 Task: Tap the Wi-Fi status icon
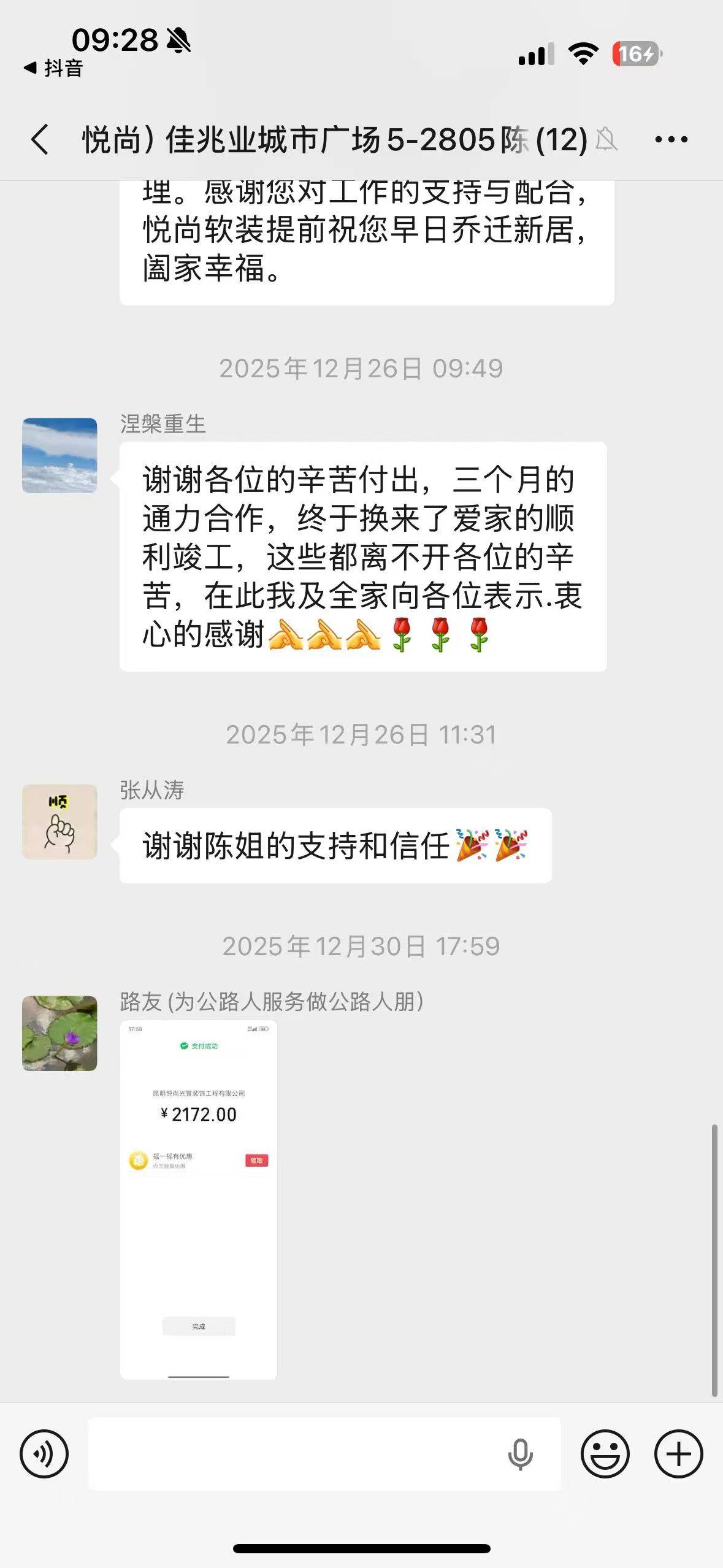(584, 52)
